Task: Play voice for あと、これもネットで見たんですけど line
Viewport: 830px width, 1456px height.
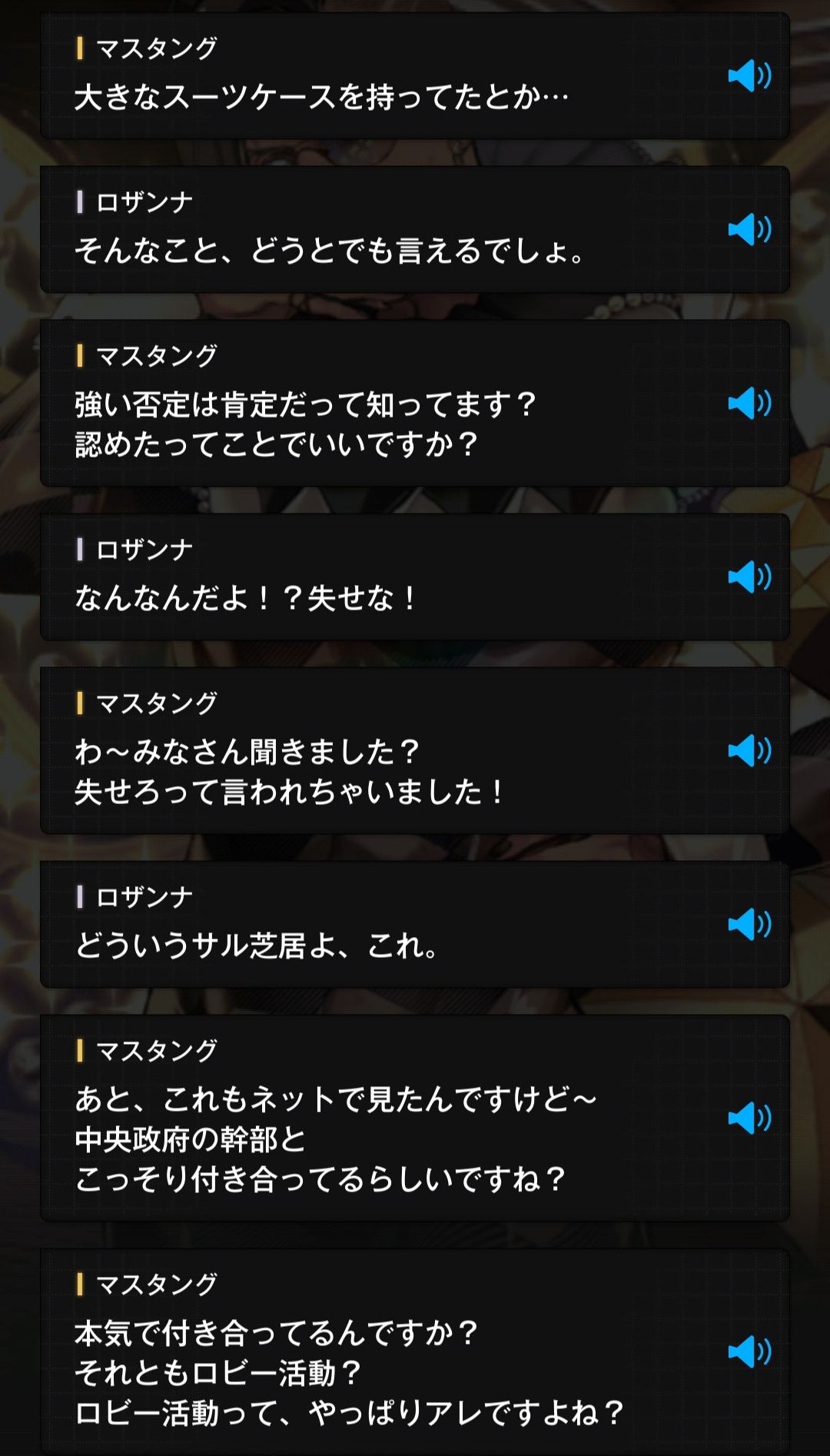Action: point(749,1119)
